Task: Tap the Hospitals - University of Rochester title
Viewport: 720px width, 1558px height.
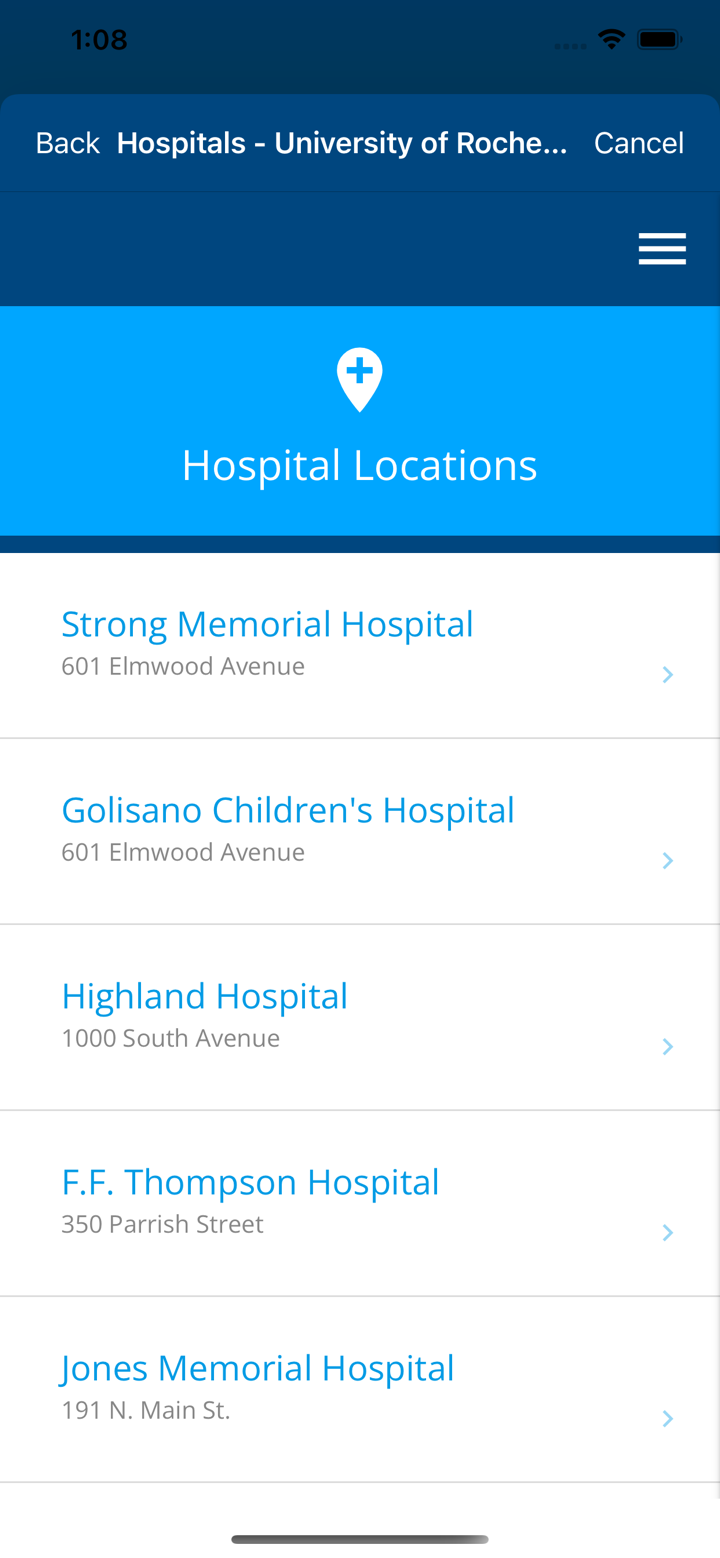Action: [342, 142]
